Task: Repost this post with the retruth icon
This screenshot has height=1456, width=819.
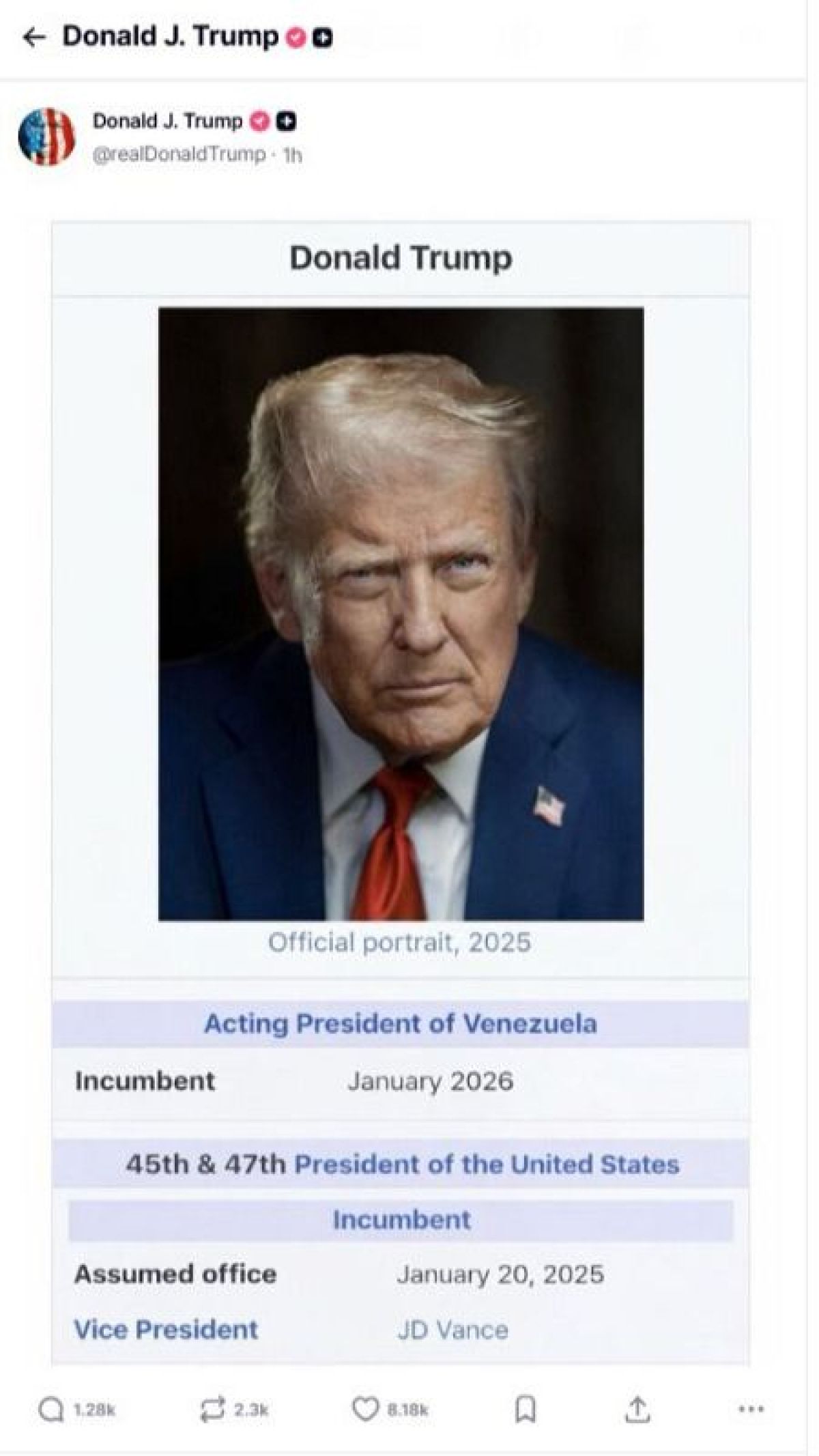Action: (212, 1410)
